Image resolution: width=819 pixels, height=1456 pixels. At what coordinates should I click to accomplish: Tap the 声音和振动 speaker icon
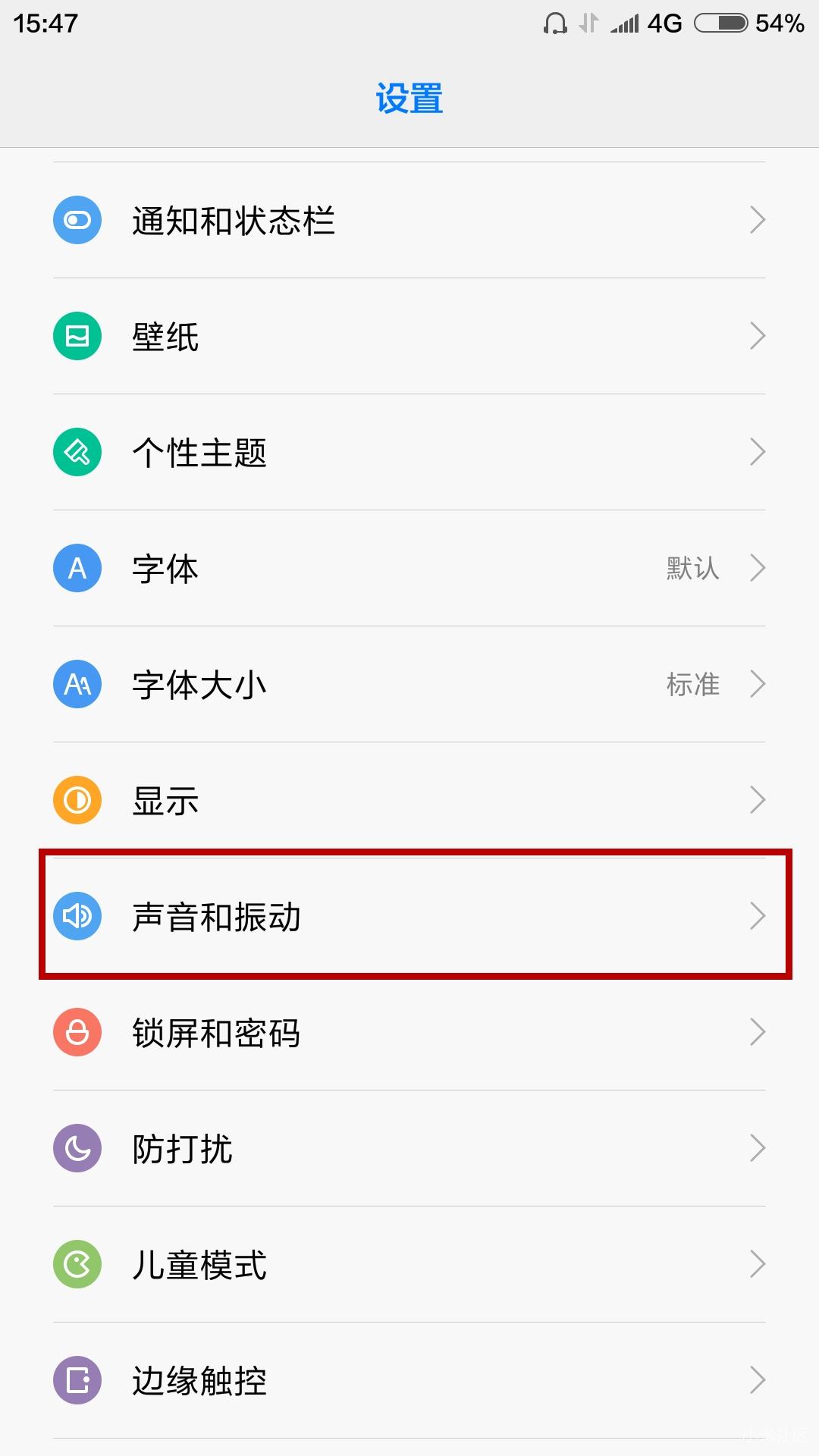pos(76,915)
